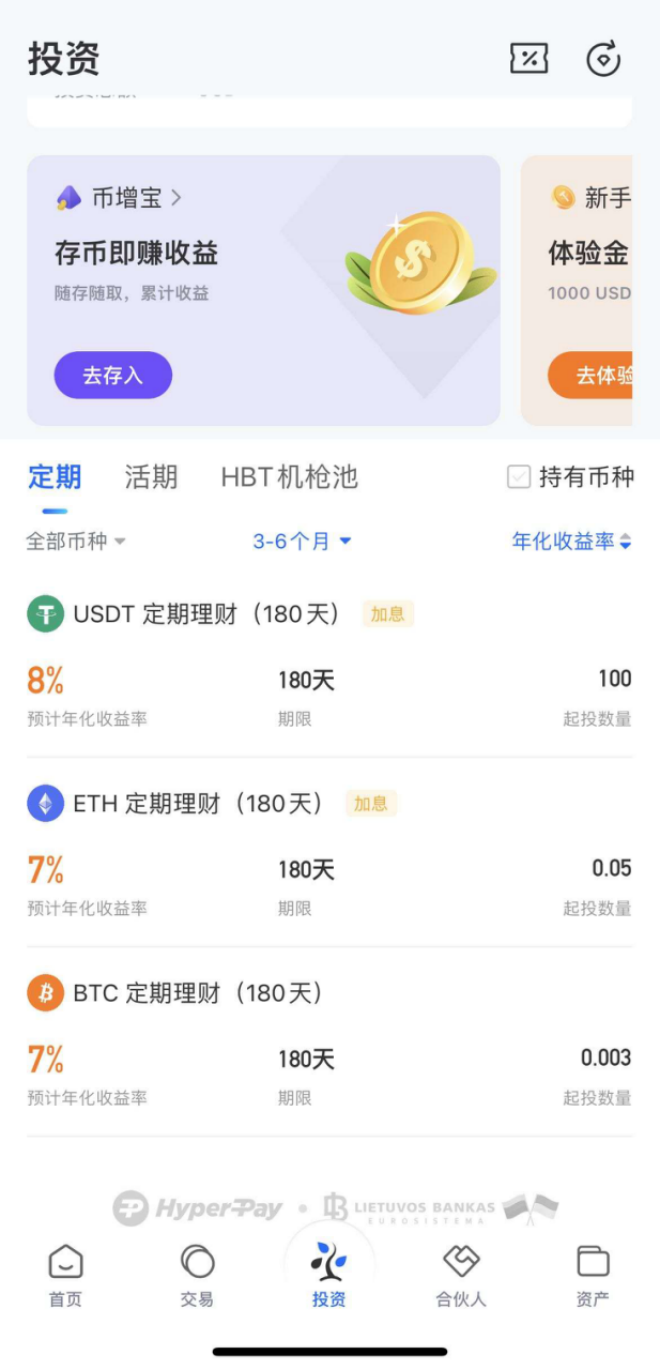Image resolution: width=660 pixels, height=1370 pixels.
Task: Switch to the HBT机枪池 tab
Action: [289, 477]
